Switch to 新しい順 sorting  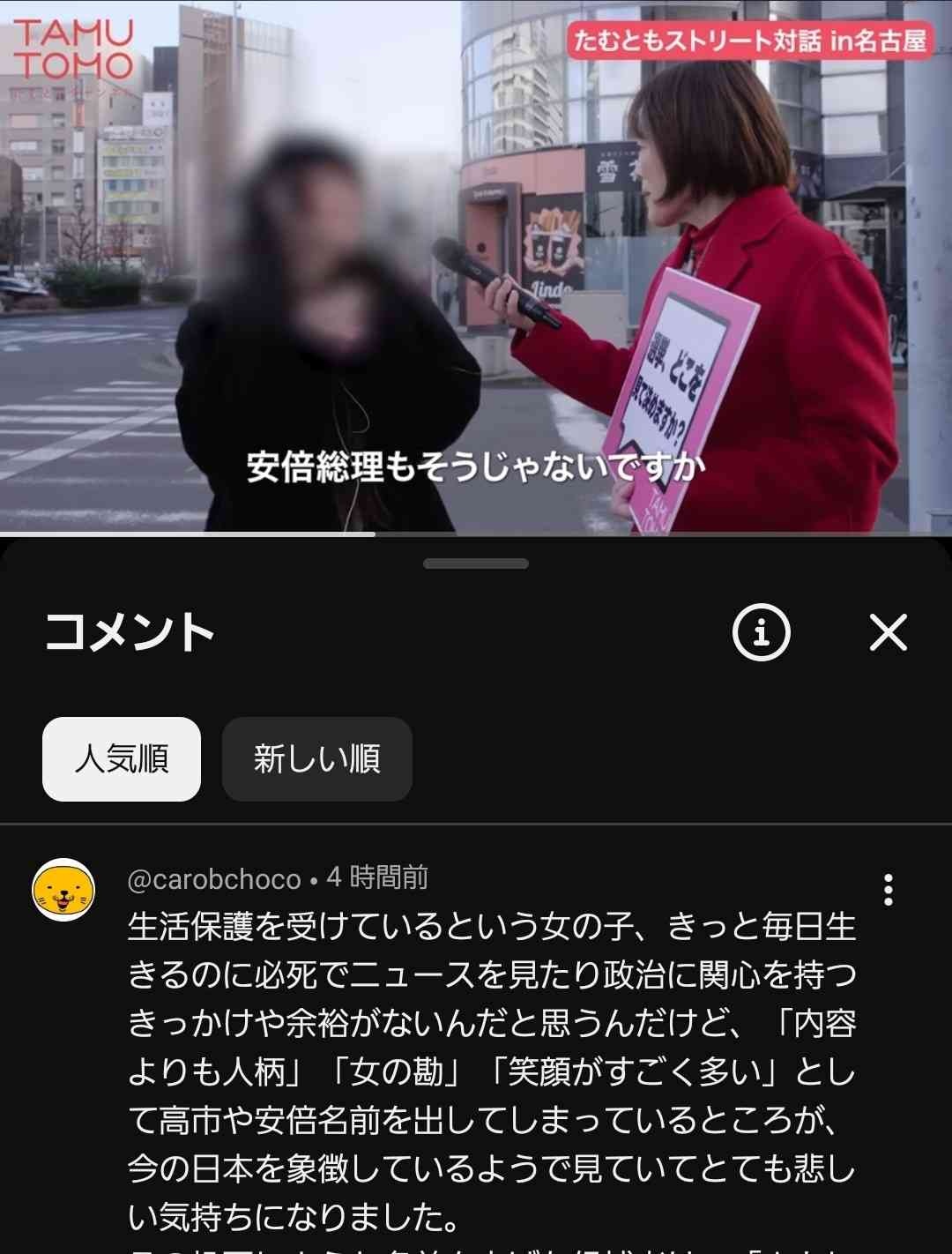tap(316, 758)
